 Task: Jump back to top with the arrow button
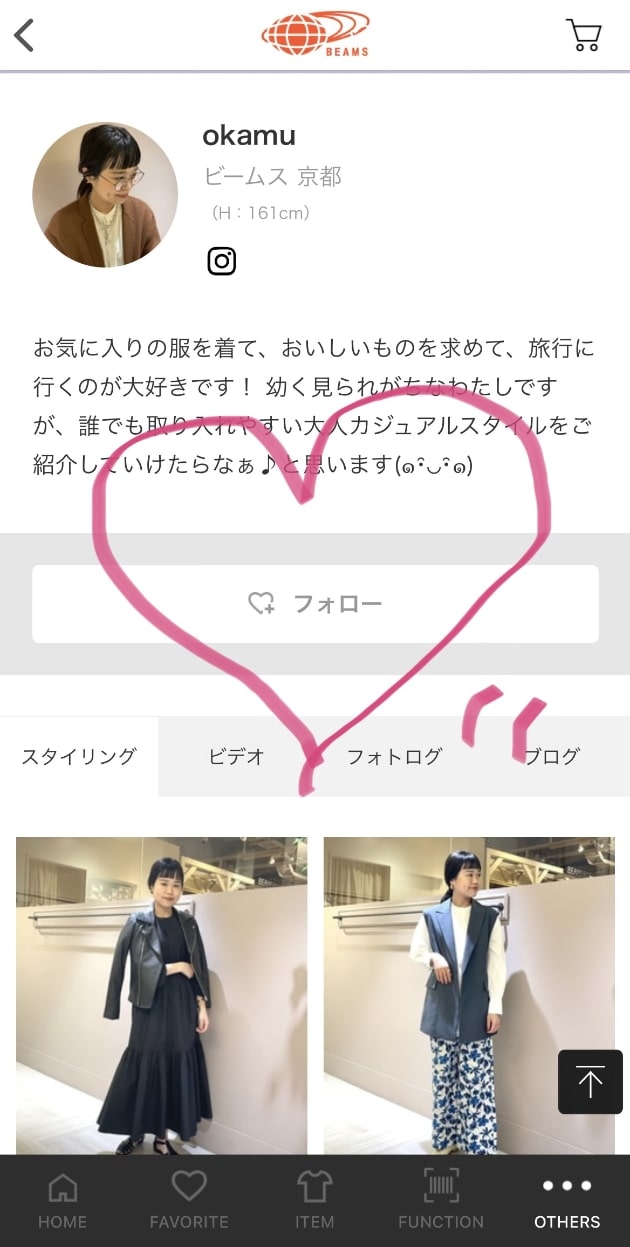pyautogui.click(x=590, y=1082)
